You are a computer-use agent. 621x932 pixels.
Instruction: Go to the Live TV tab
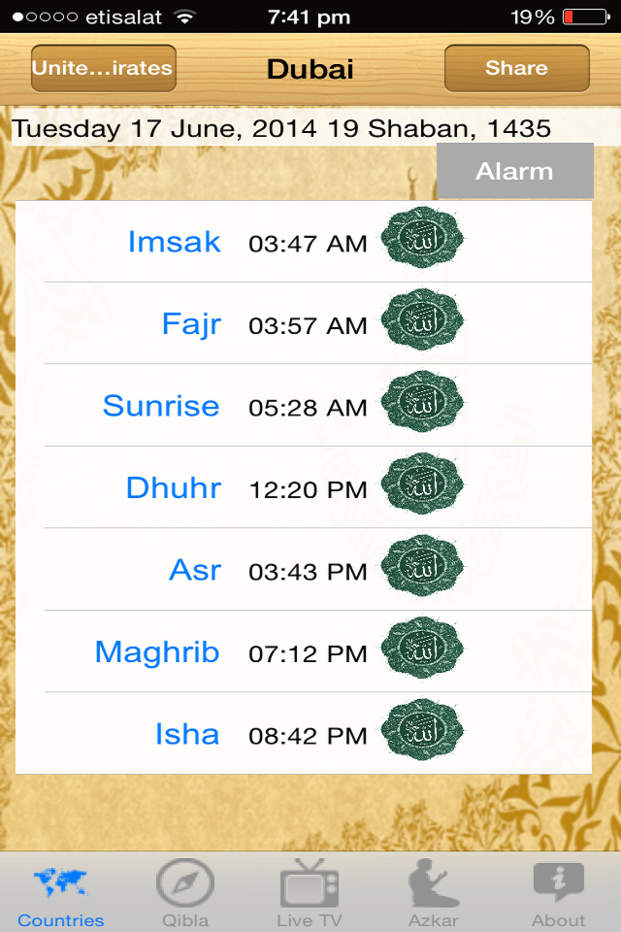[309, 894]
